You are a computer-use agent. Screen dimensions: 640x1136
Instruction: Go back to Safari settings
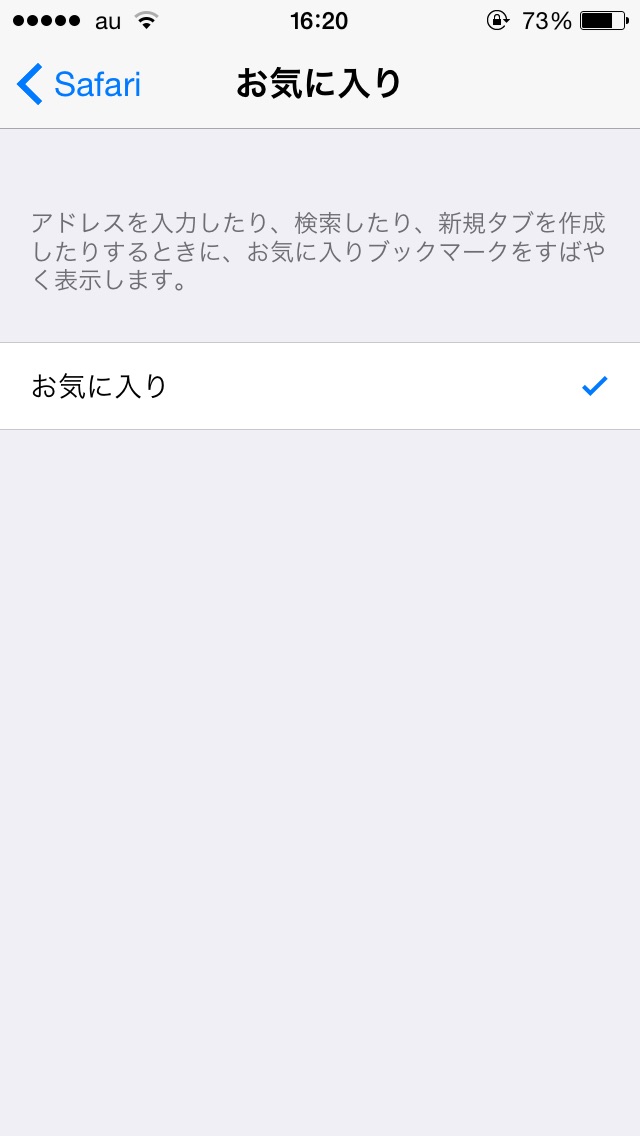(80, 85)
